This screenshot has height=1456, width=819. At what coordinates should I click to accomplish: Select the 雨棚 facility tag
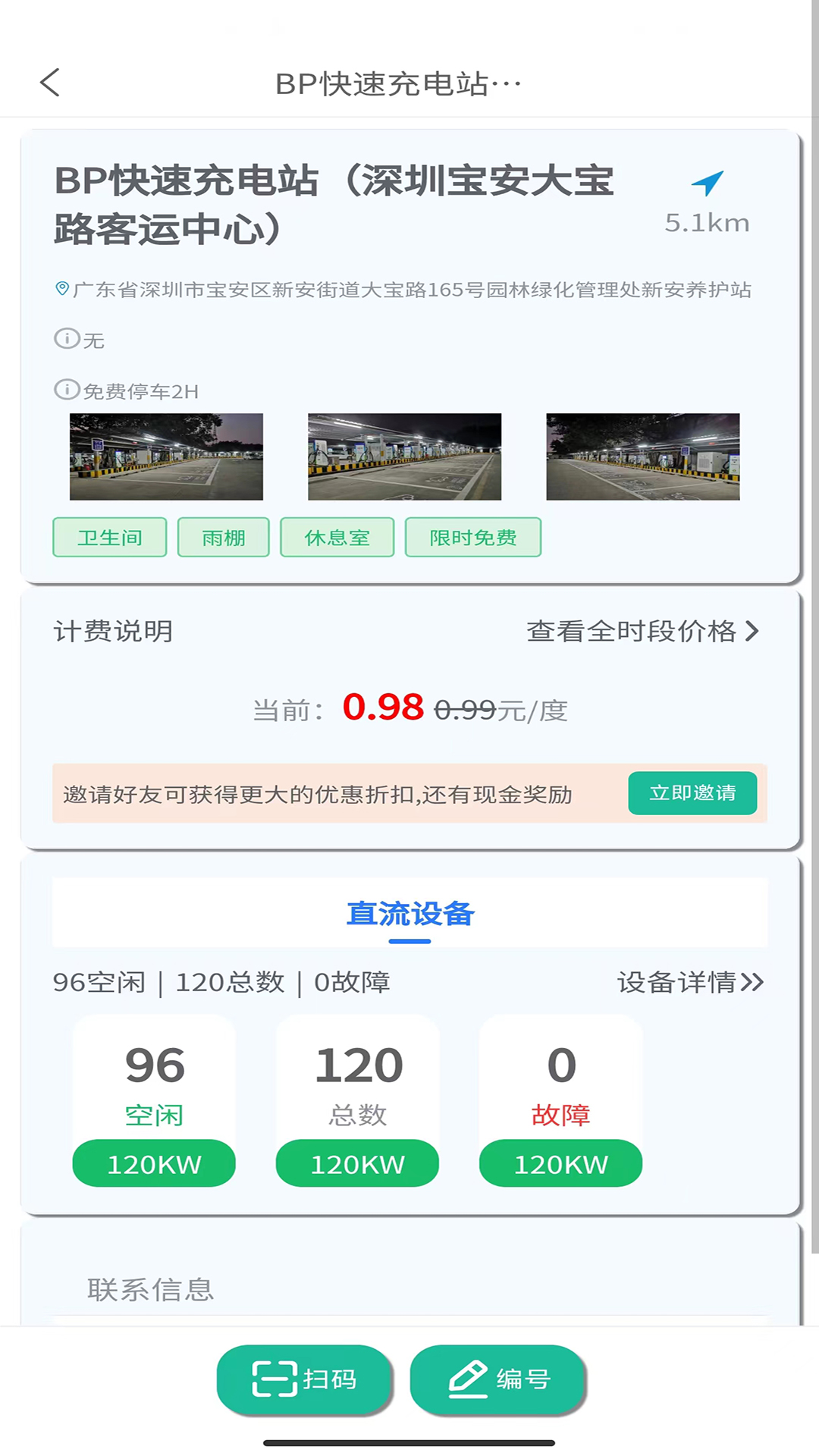coord(224,537)
